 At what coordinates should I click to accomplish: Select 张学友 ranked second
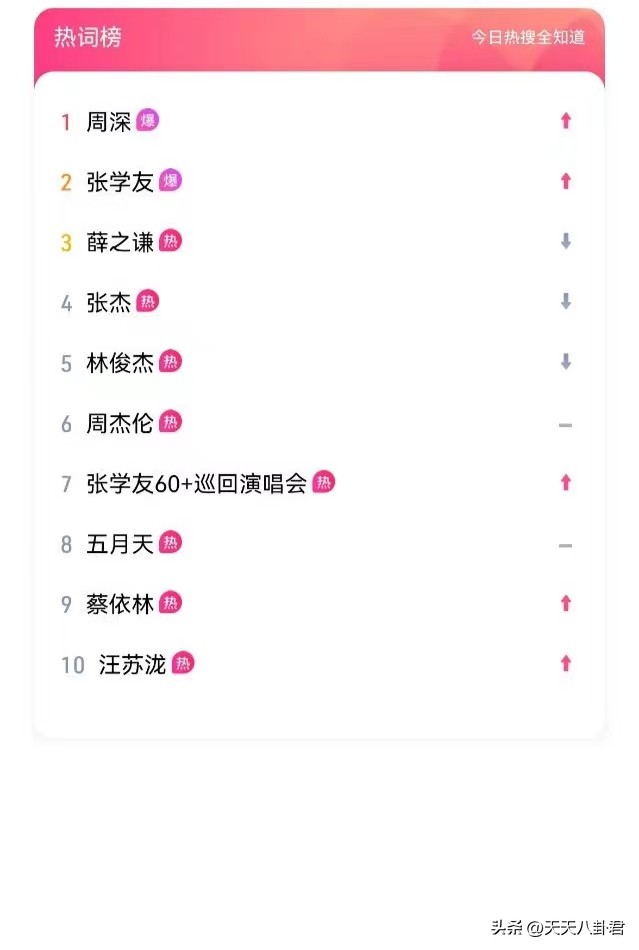pos(120,182)
